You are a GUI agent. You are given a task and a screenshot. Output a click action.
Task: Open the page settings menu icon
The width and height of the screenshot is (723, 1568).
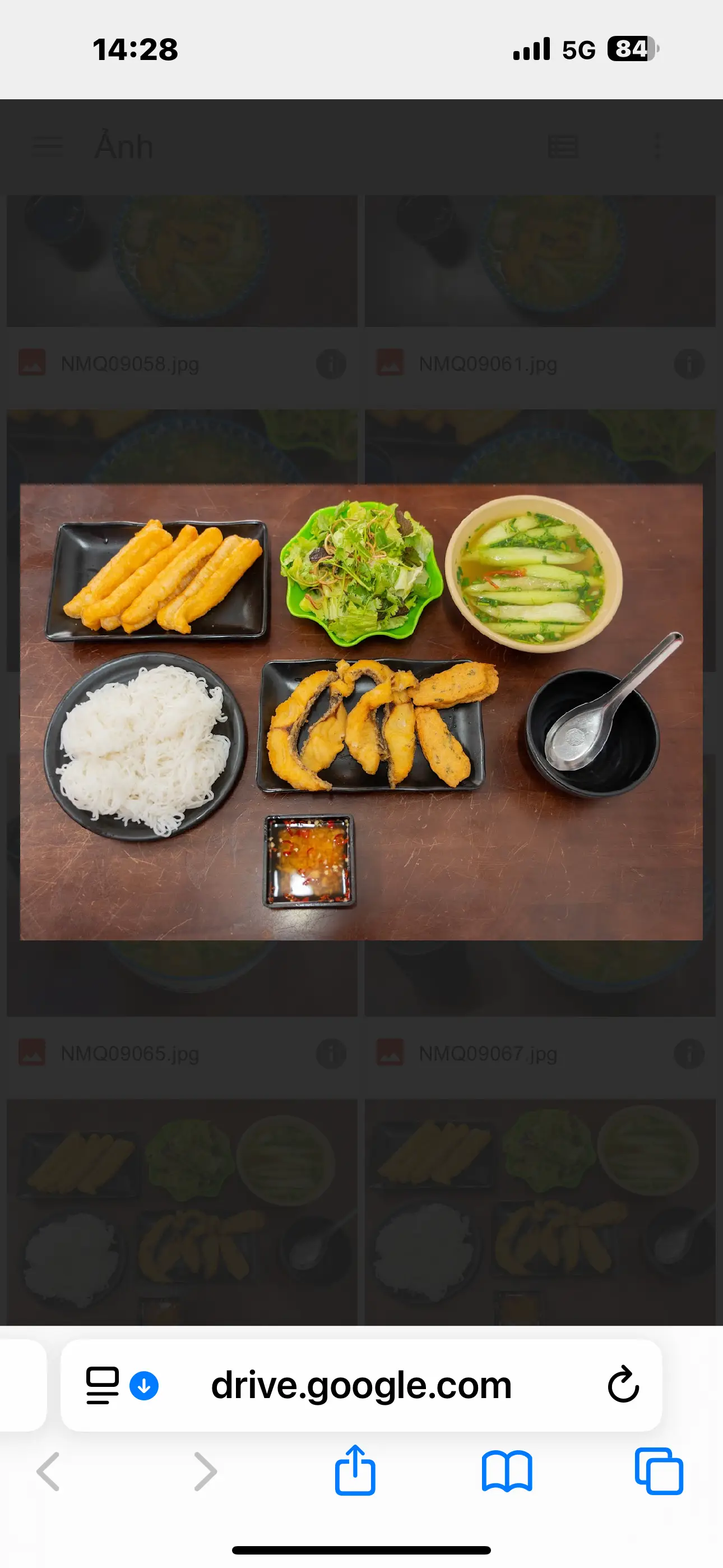(x=102, y=1385)
